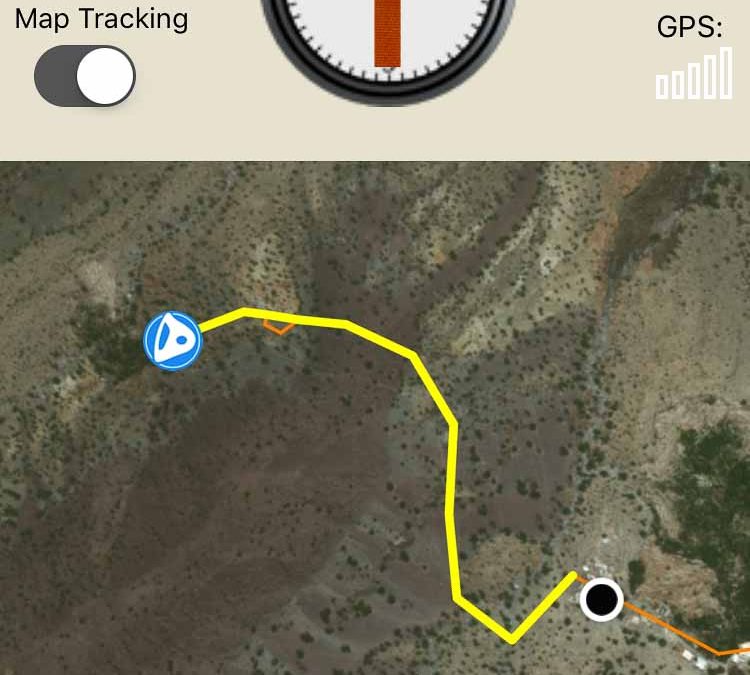Viewport: 750px width, 675px height.
Task: Tap the blue location arrow marker
Action: click(x=173, y=341)
